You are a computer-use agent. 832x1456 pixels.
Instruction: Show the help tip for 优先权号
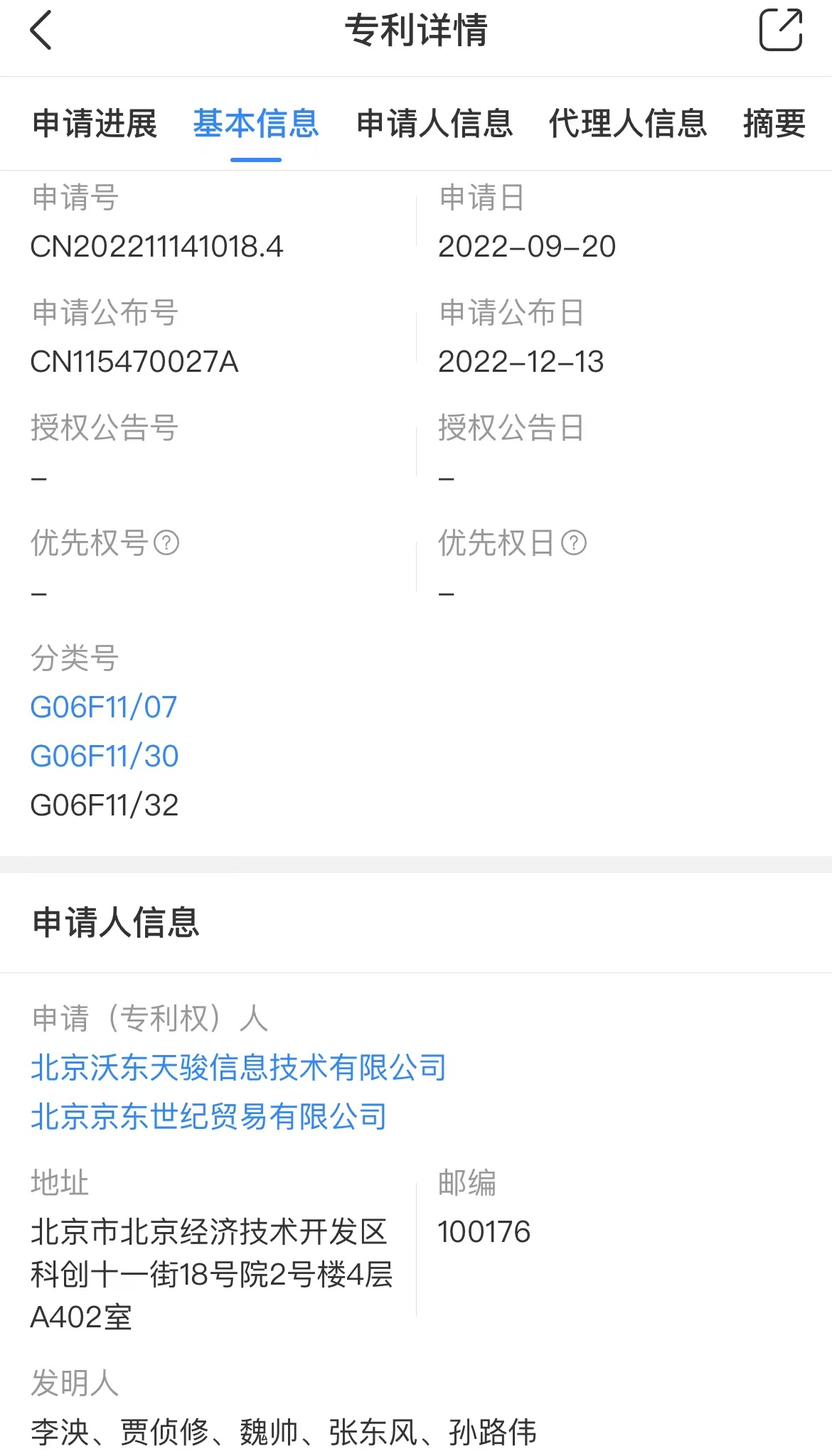(x=166, y=543)
